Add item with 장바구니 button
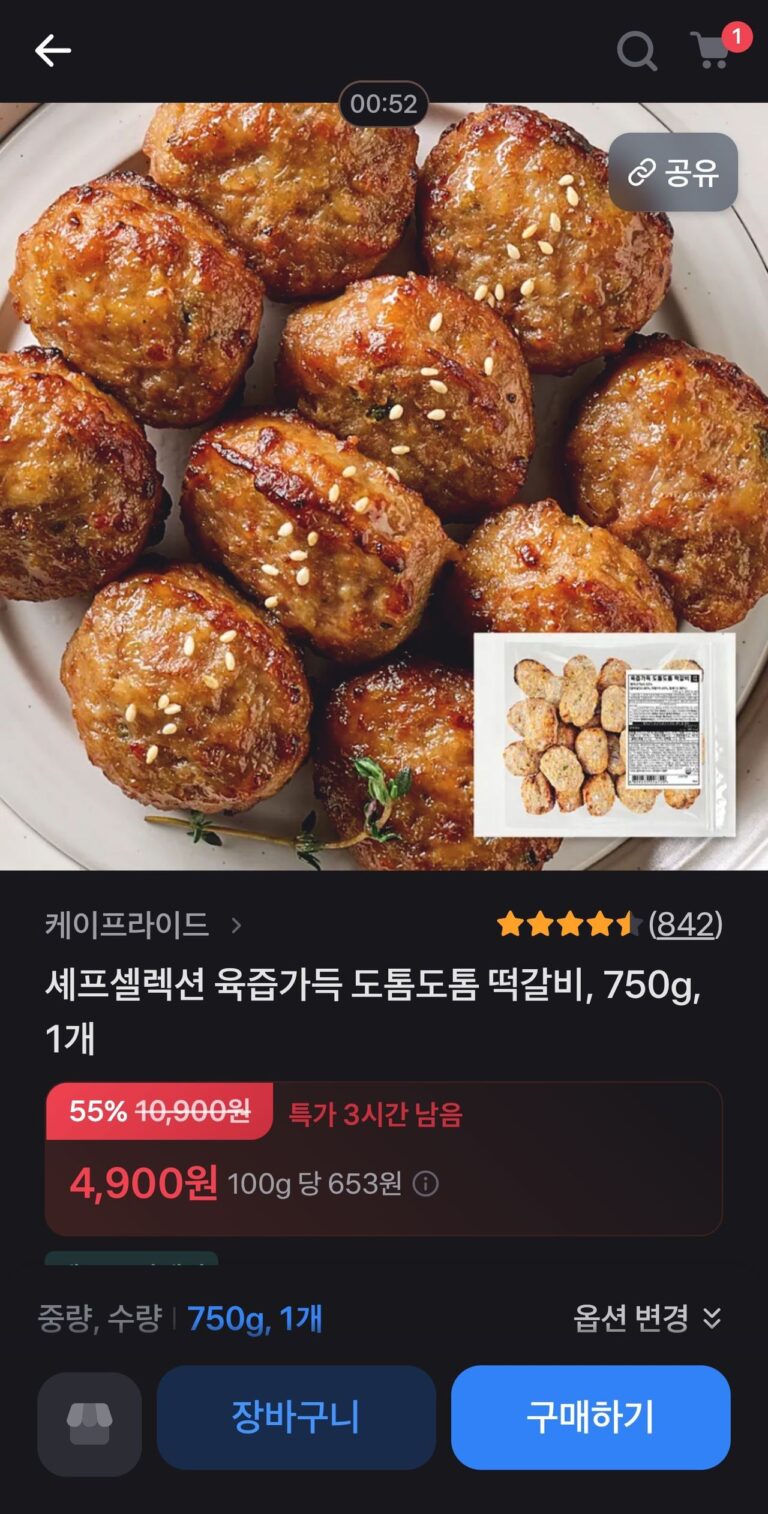Viewport: 768px width, 1514px height. click(x=296, y=1417)
